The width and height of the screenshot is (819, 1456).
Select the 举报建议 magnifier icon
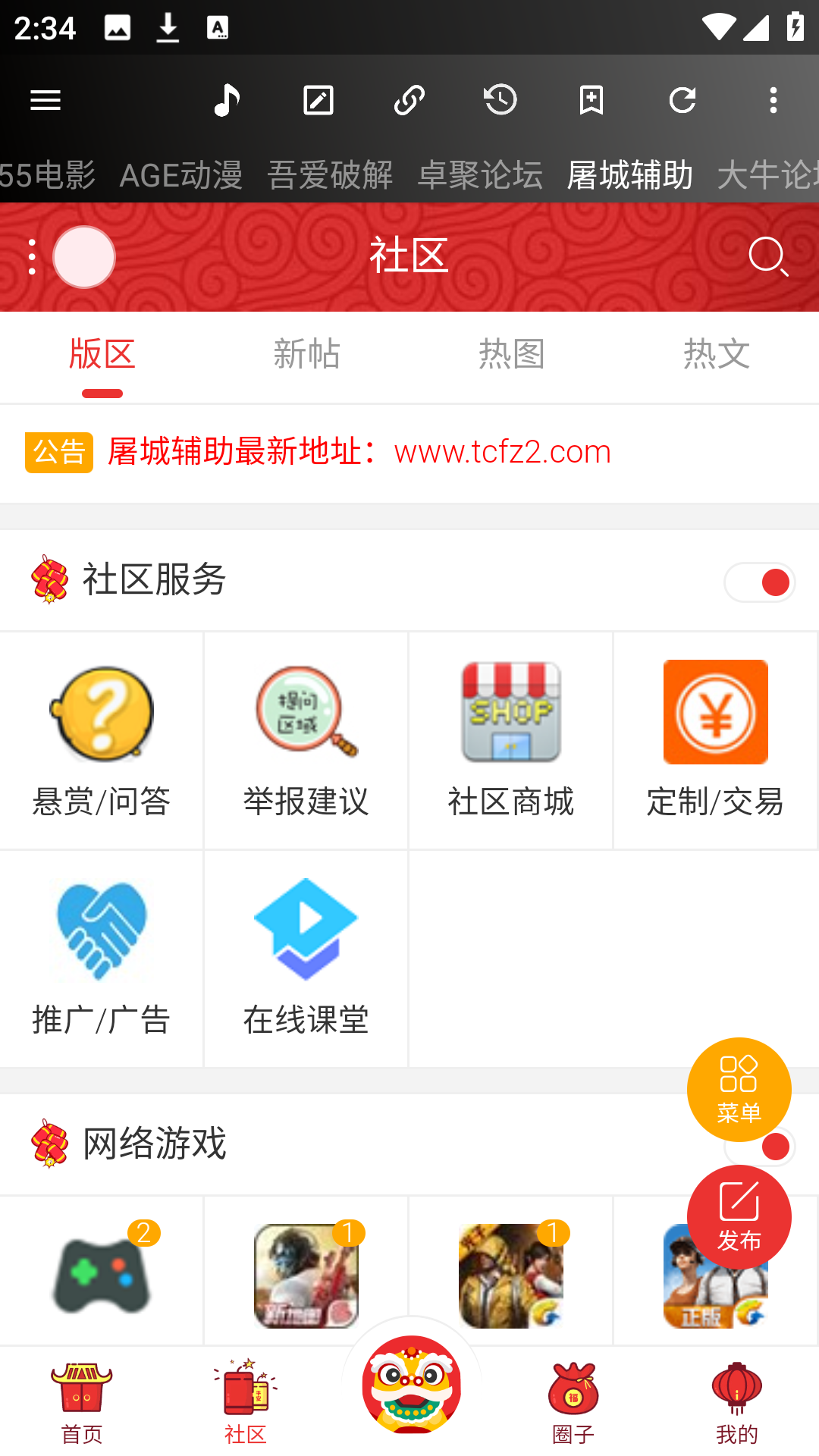click(x=306, y=711)
